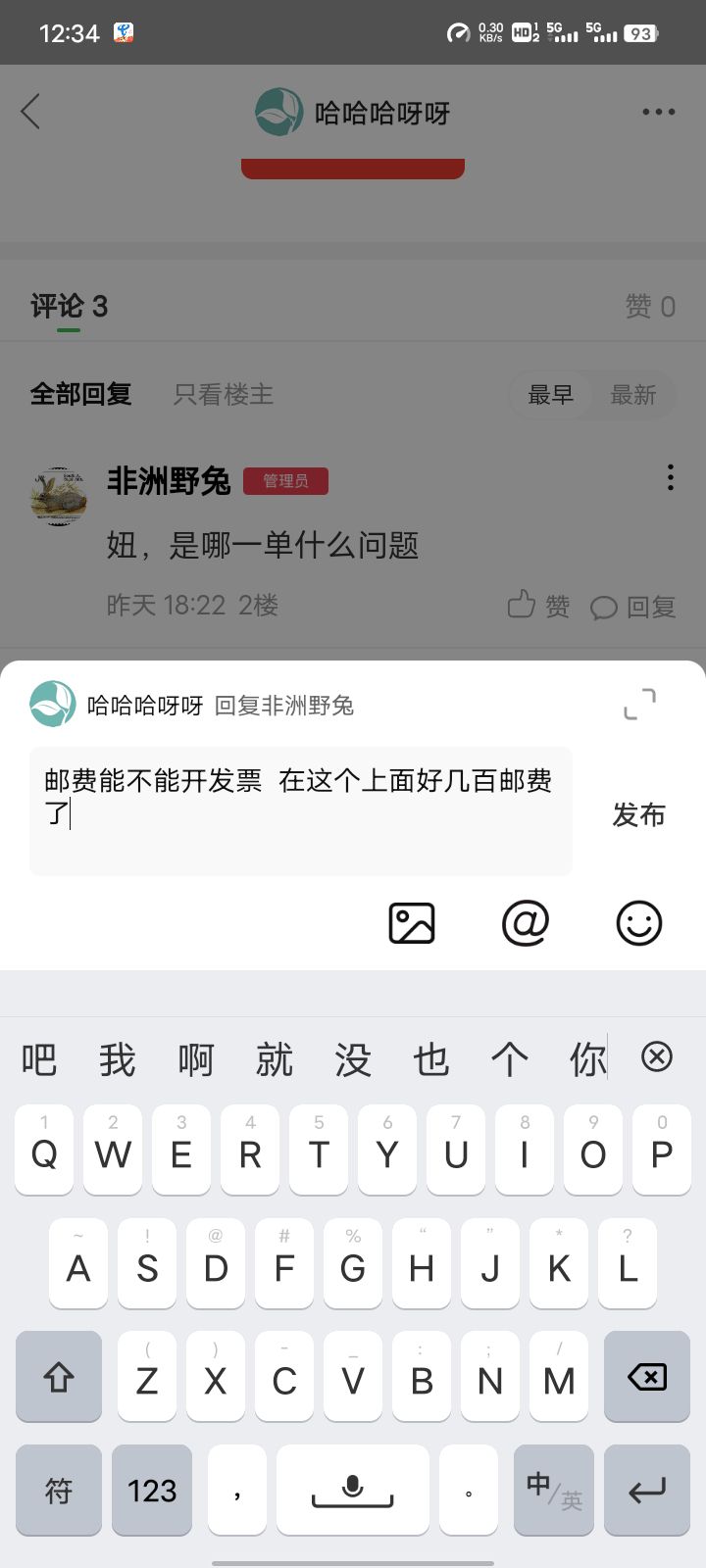Viewport: 706px width, 1568px height.
Task: Toggle 中/英 input language
Action: coord(554,1491)
